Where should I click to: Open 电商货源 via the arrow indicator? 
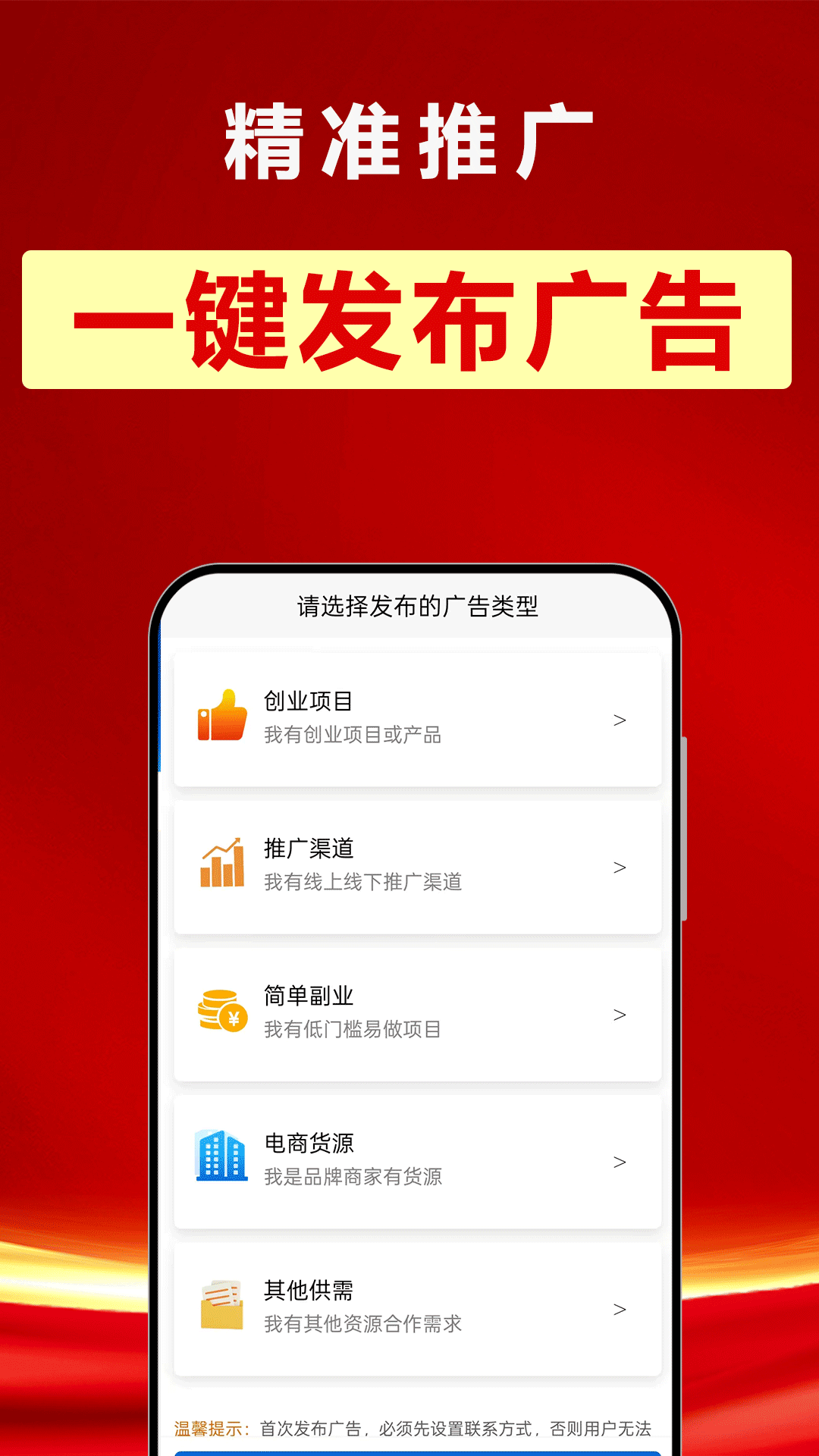coord(620,1160)
